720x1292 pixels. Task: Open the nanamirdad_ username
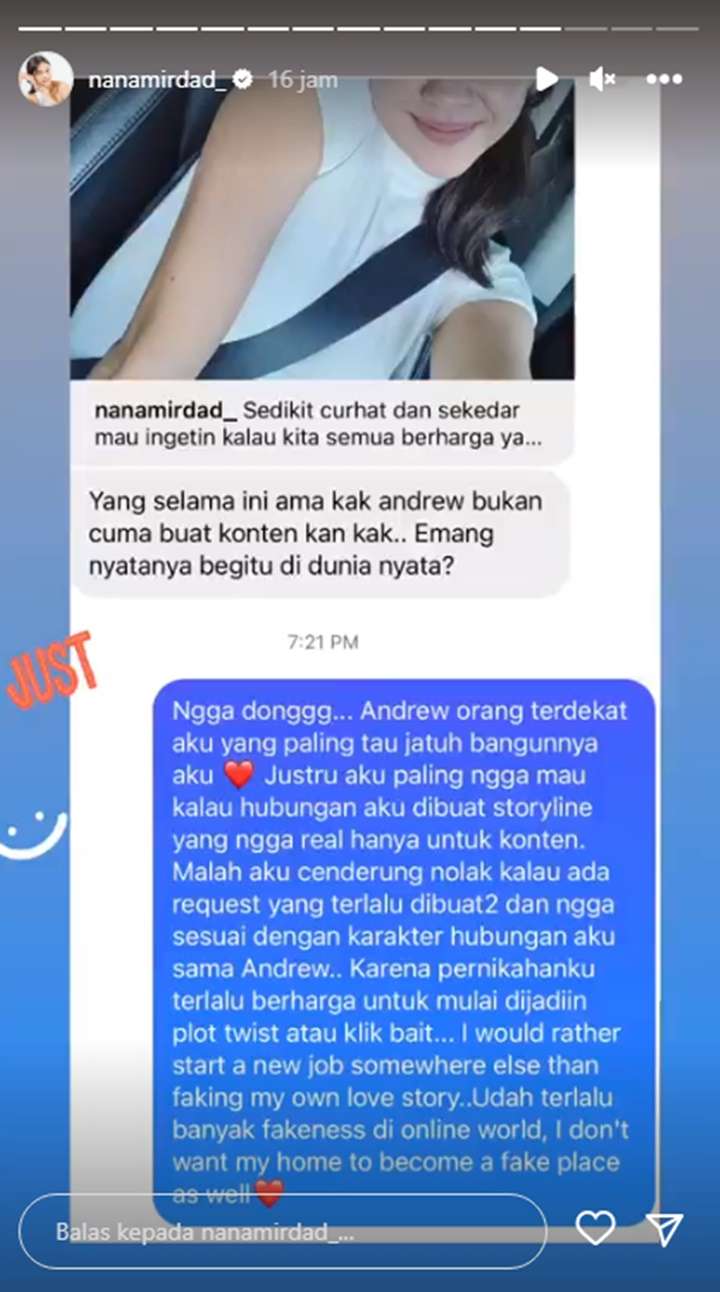[156, 80]
